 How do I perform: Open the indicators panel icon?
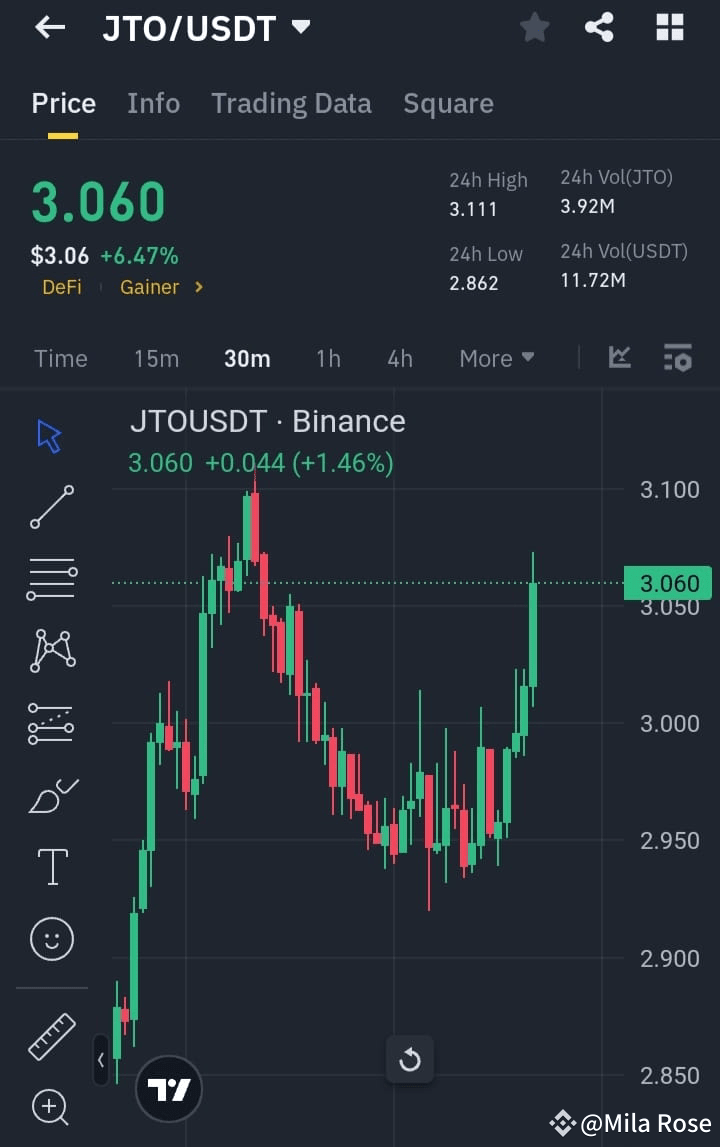click(x=619, y=357)
